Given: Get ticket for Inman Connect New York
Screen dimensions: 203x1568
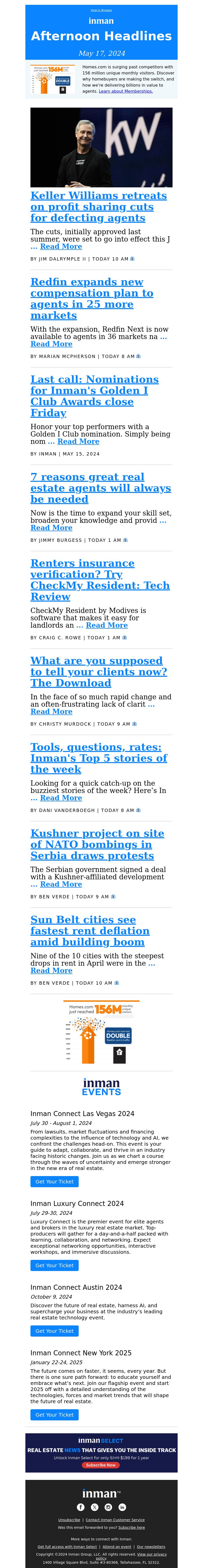Looking at the screenshot, I should [54, 1415].
